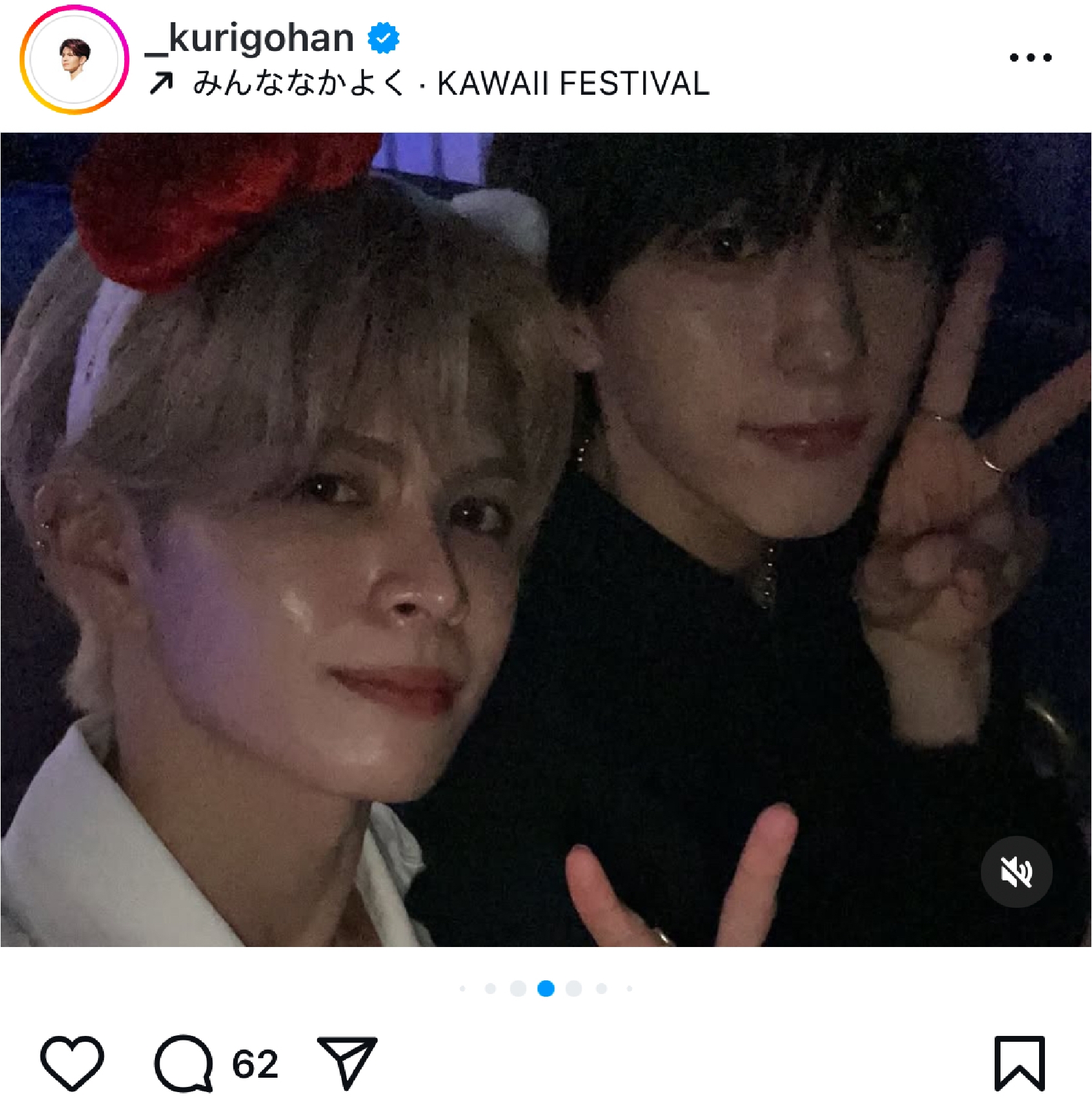The height and width of the screenshot is (1098, 1092).
Task: Open the comments on this post
Action: (184, 1062)
